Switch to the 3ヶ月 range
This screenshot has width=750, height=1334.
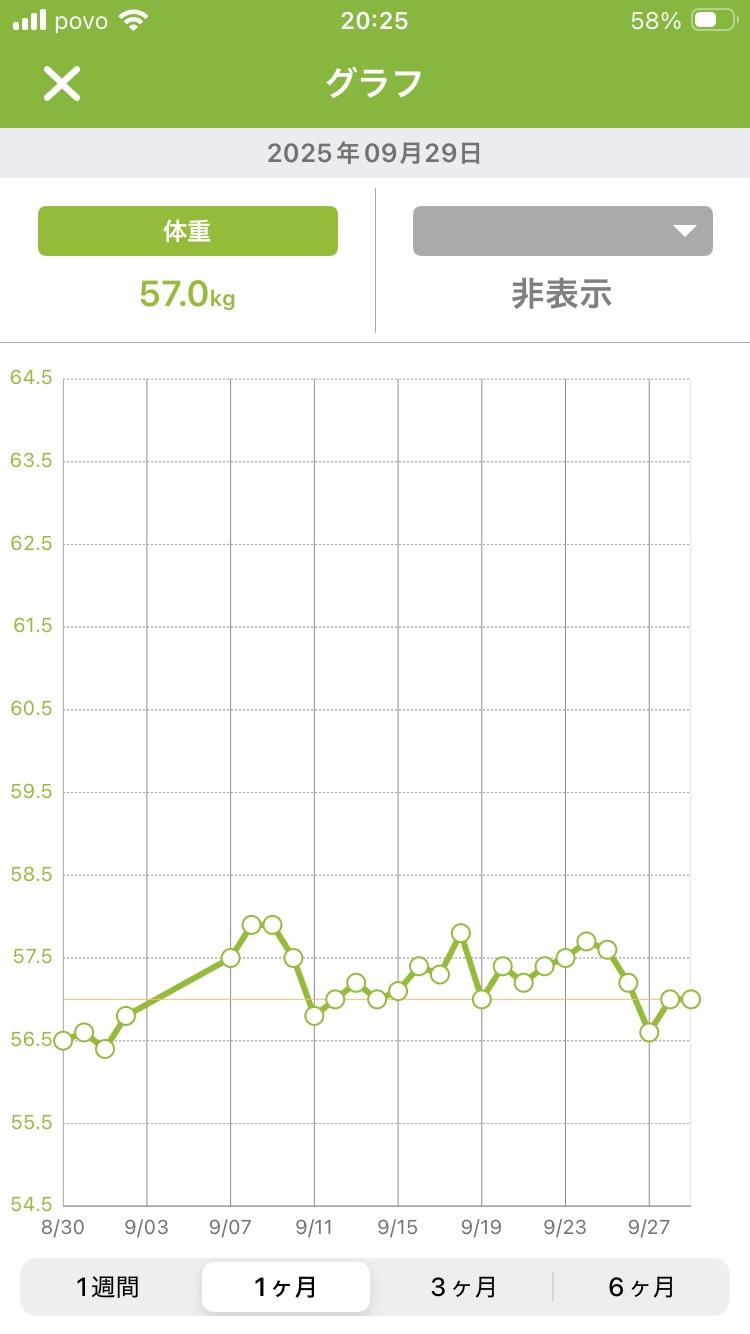click(463, 1286)
